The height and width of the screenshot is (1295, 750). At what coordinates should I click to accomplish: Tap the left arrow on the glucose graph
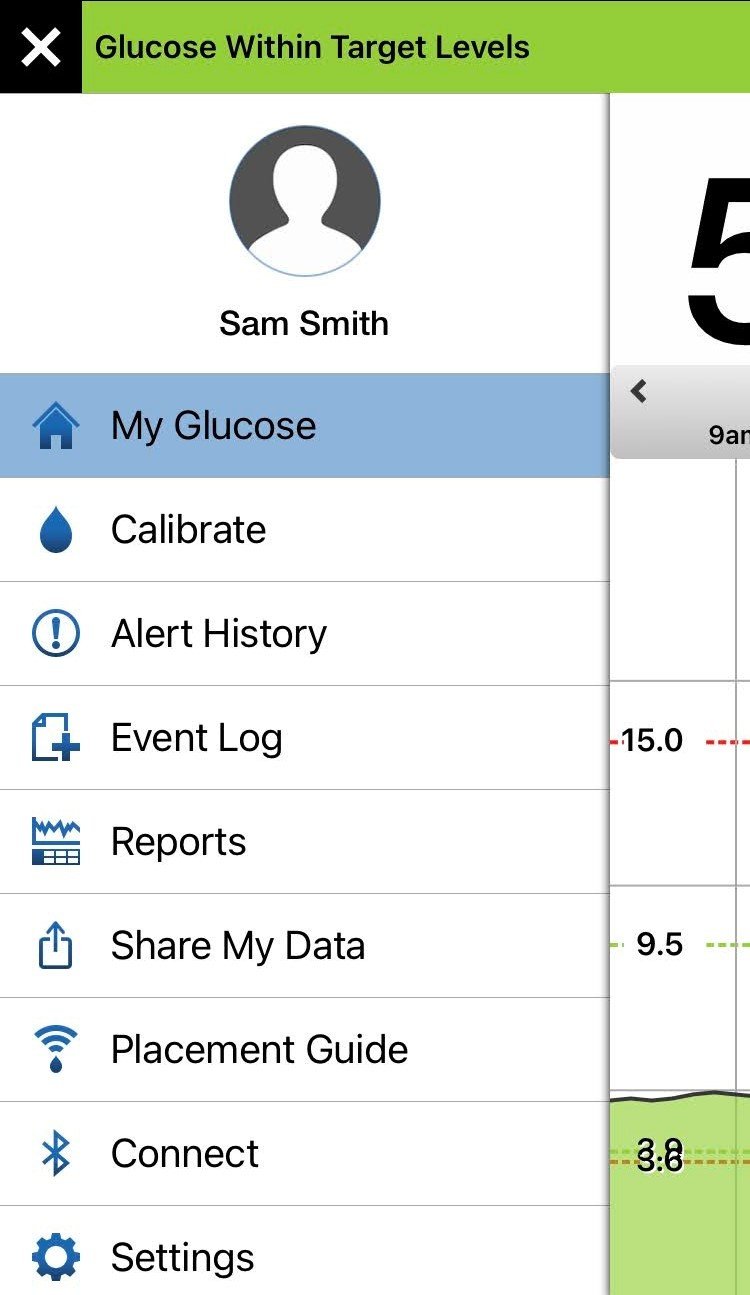[x=639, y=392]
